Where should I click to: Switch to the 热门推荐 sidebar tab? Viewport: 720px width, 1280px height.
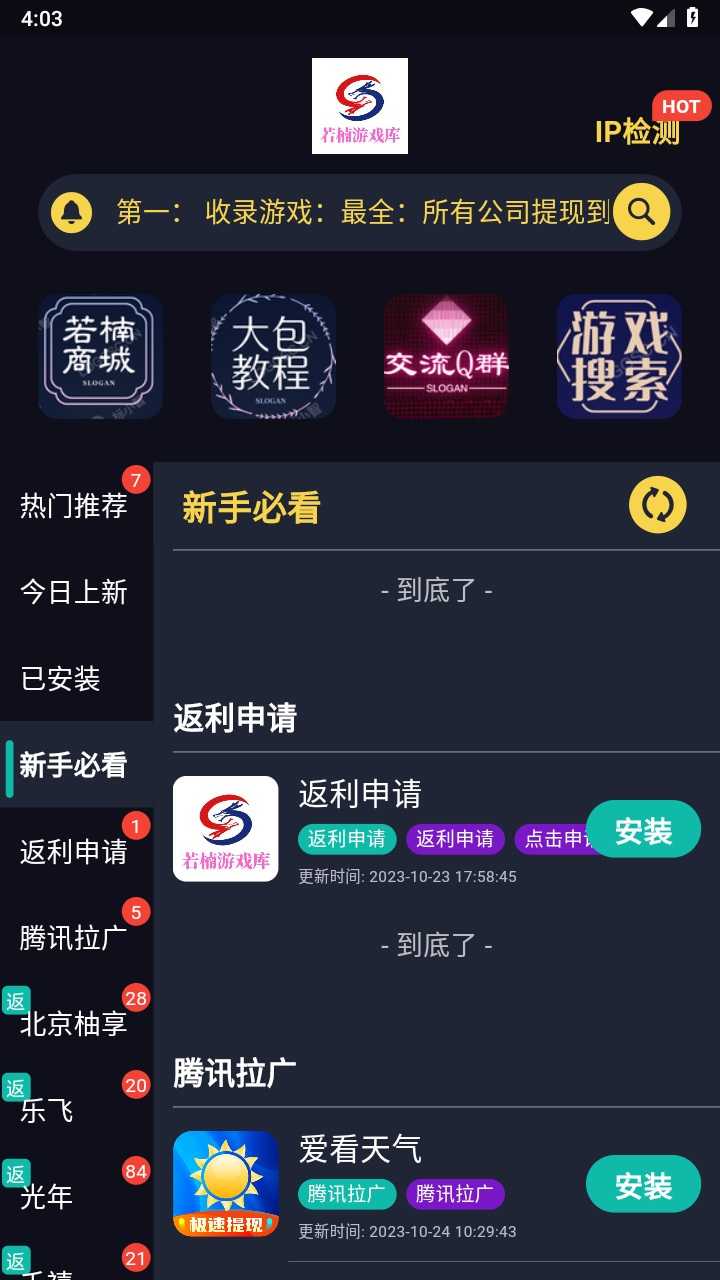tap(74, 506)
